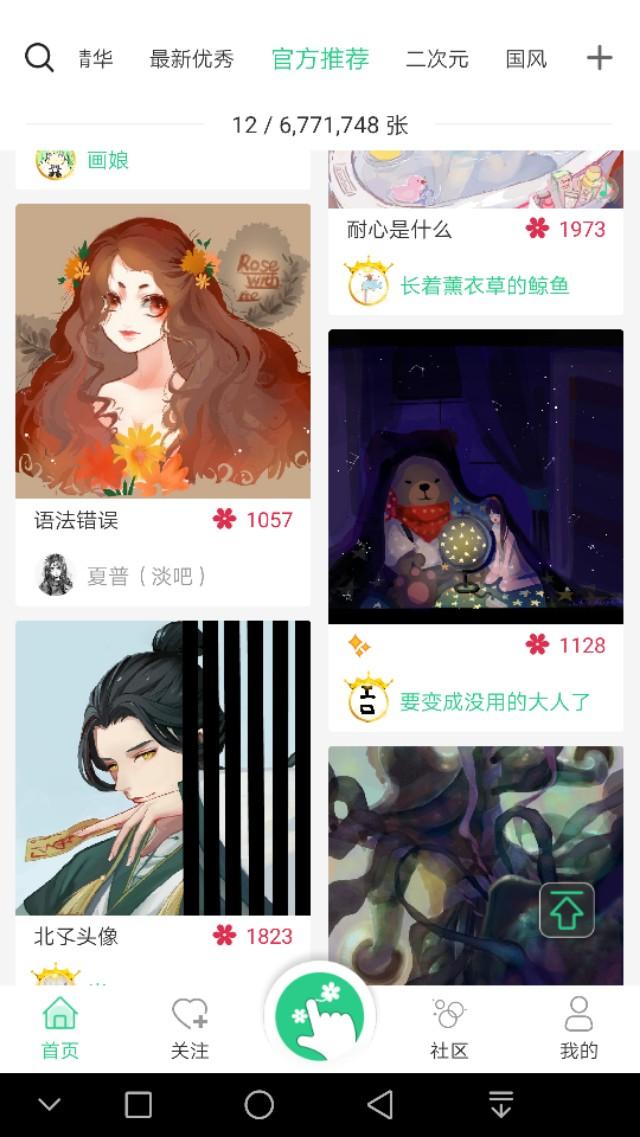
Task: Like the 语法错误 artwork with the flower icon
Action: (225, 519)
